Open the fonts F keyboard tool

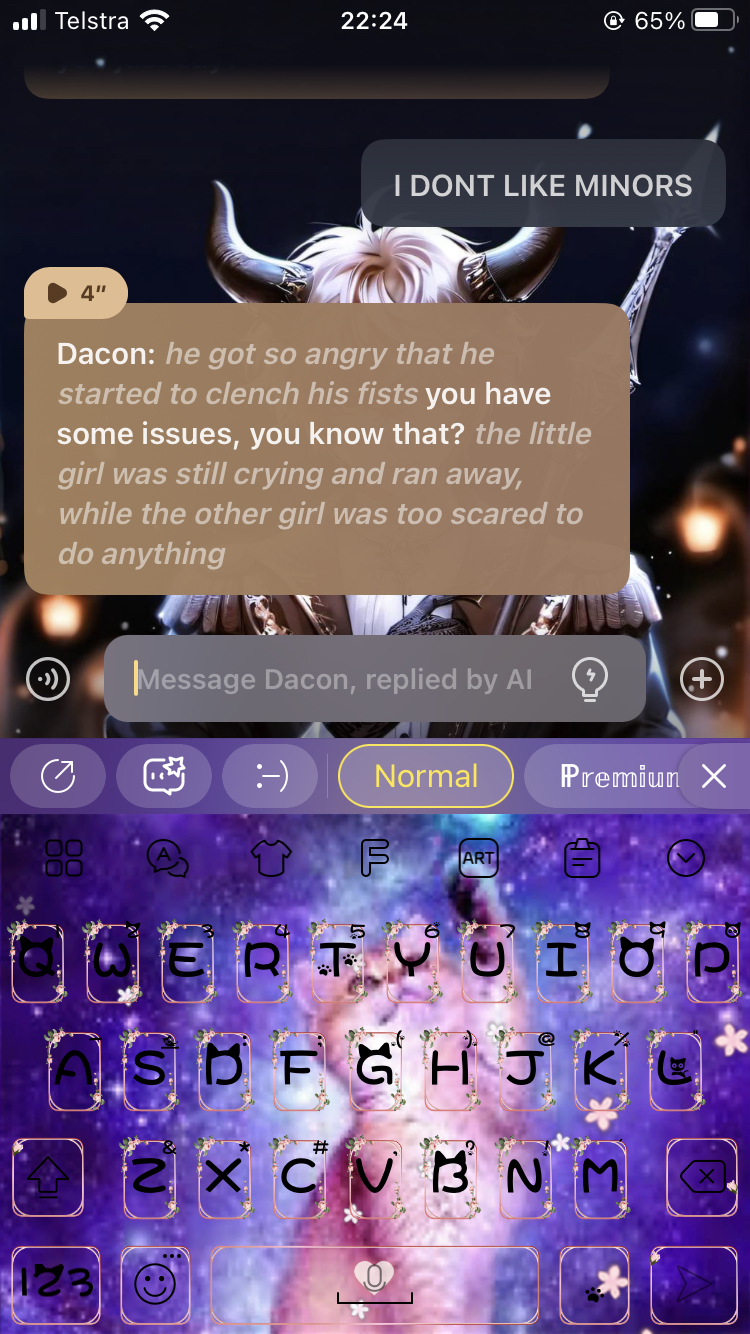coord(374,857)
